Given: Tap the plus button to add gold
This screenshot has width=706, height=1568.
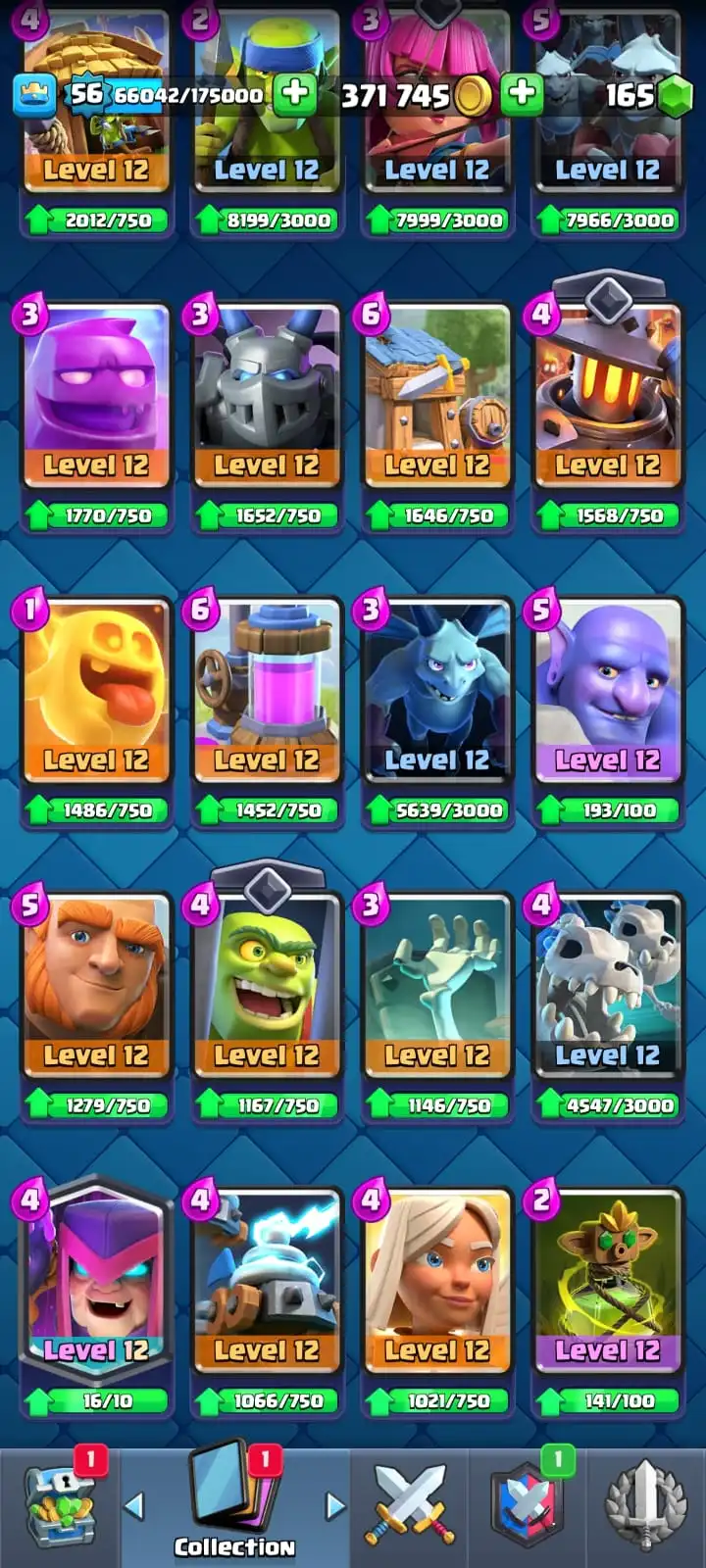Looking at the screenshot, I should click(522, 94).
